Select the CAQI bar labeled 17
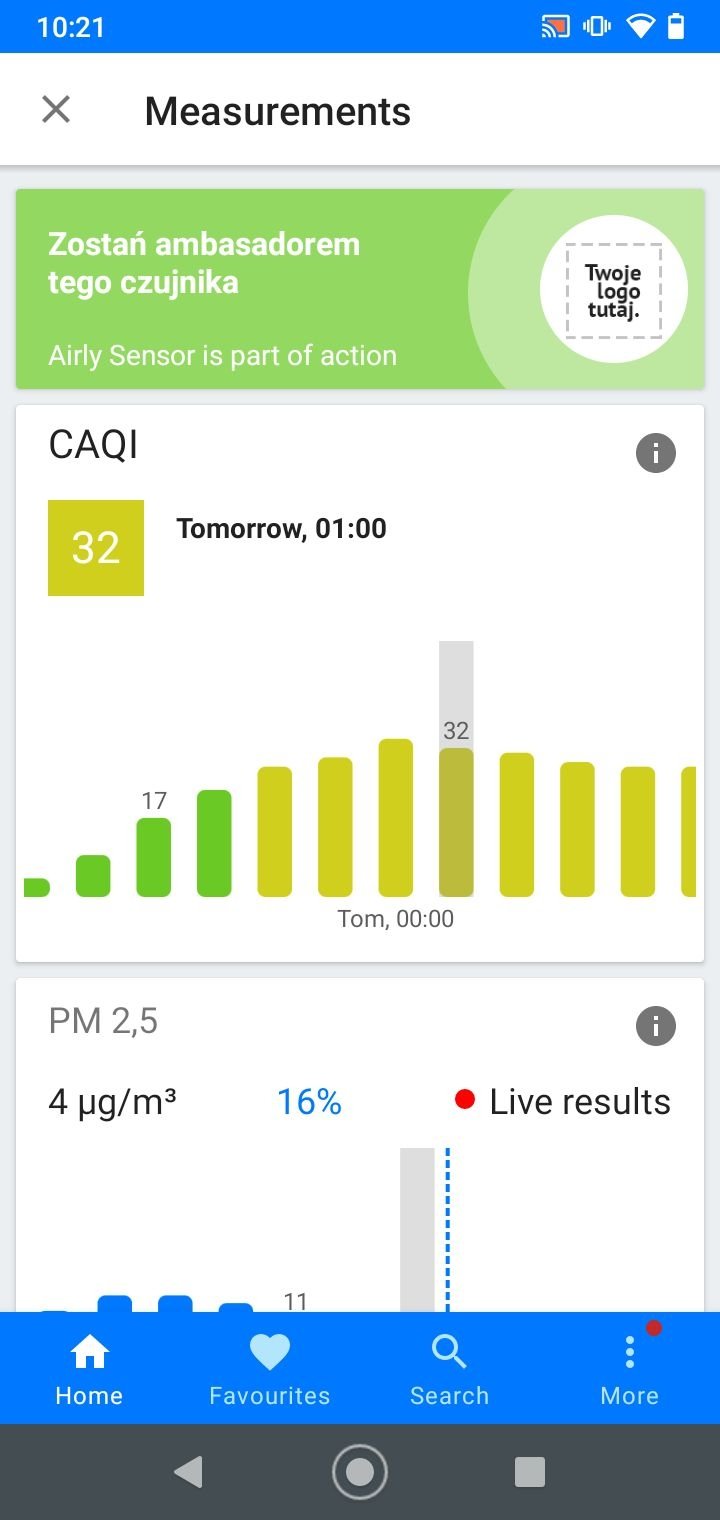Image resolution: width=720 pixels, height=1520 pixels. (154, 857)
